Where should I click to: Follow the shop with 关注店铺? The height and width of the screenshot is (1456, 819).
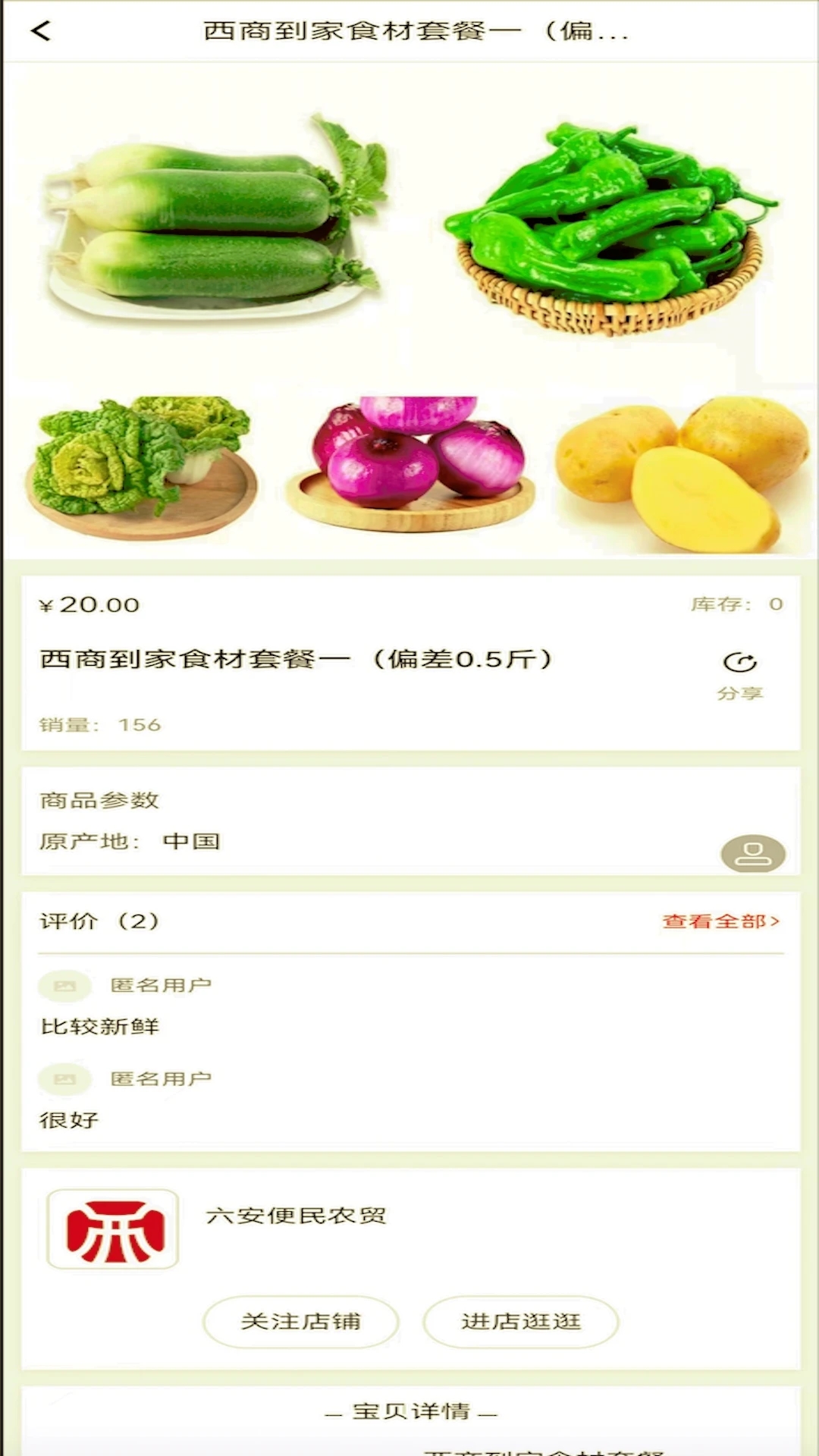(x=301, y=1322)
